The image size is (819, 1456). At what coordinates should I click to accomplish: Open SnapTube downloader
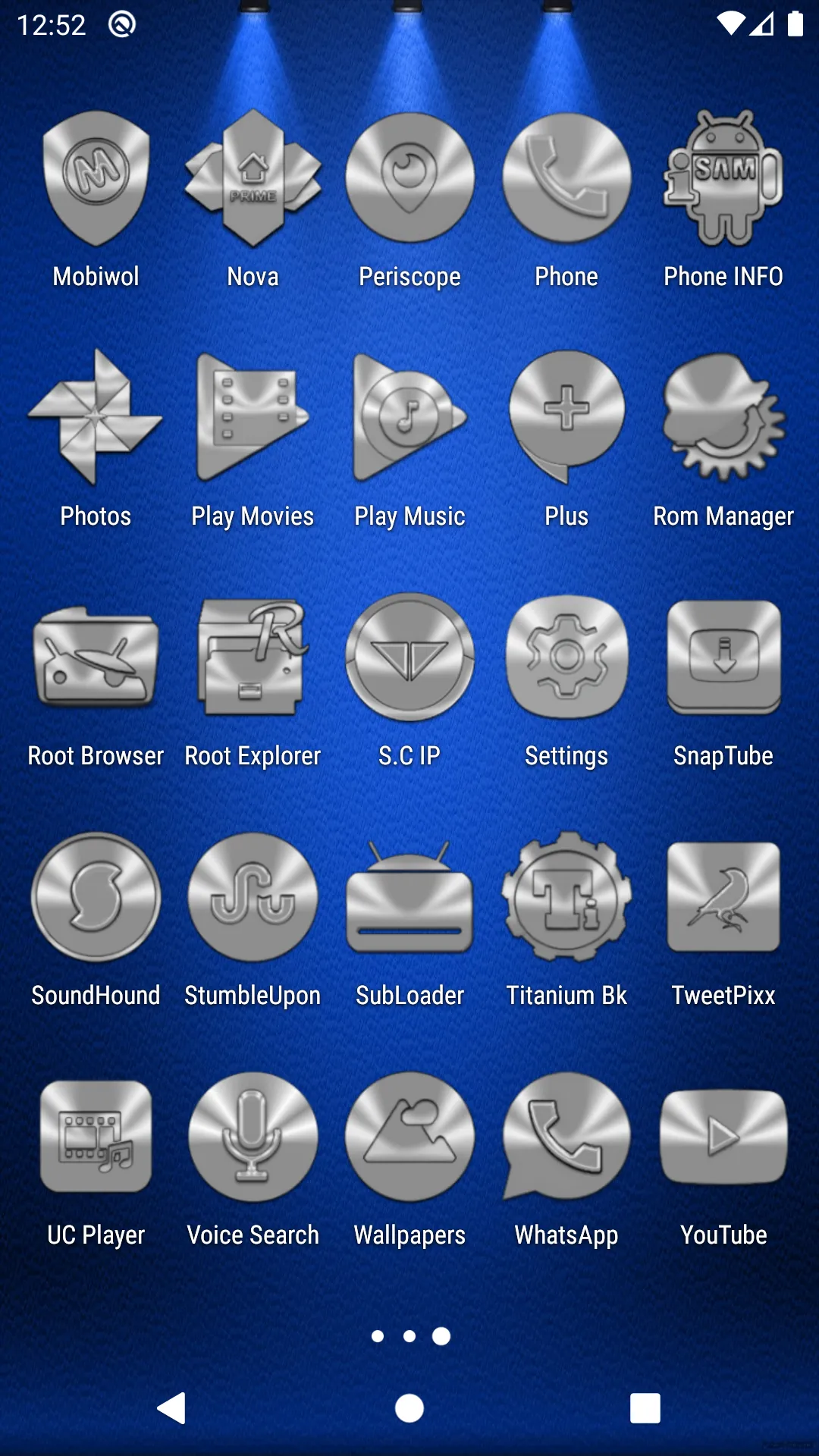[x=723, y=657]
